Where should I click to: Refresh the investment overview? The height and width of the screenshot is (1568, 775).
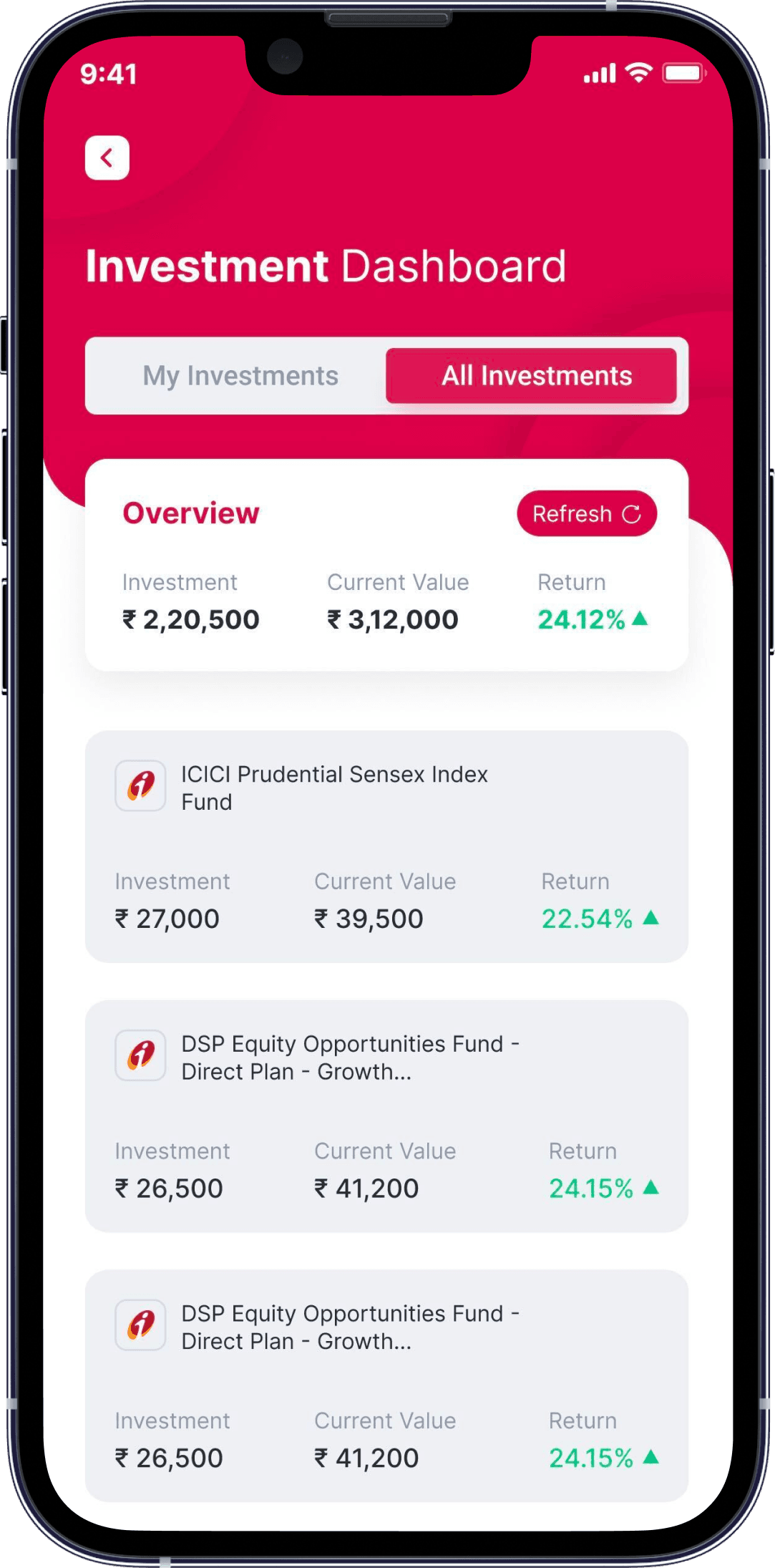[586, 513]
